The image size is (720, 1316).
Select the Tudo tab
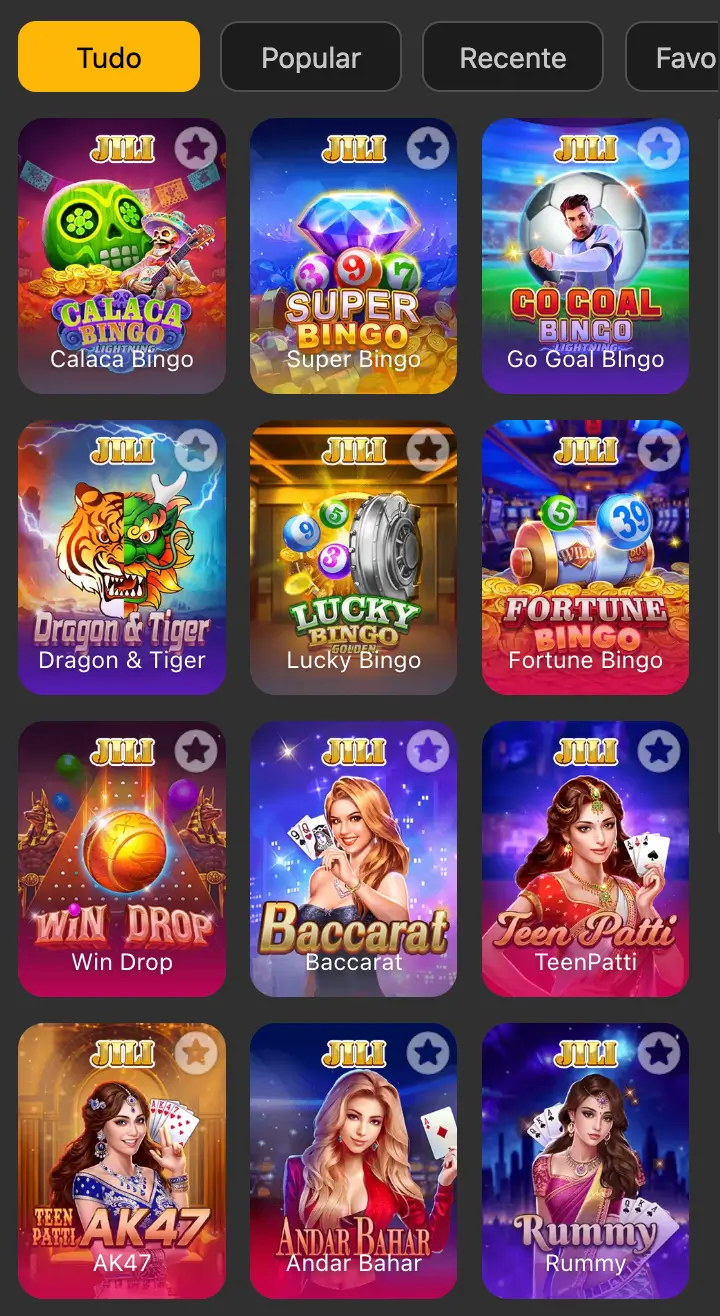(109, 58)
